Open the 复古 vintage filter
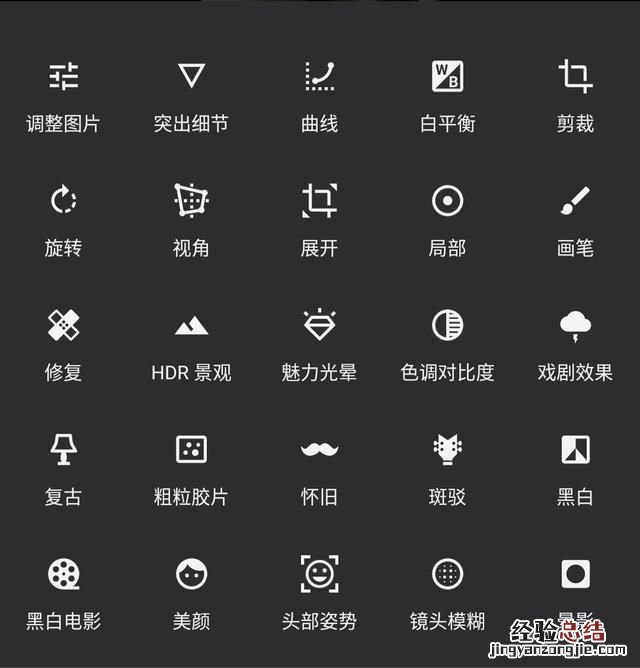 click(63, 449)
